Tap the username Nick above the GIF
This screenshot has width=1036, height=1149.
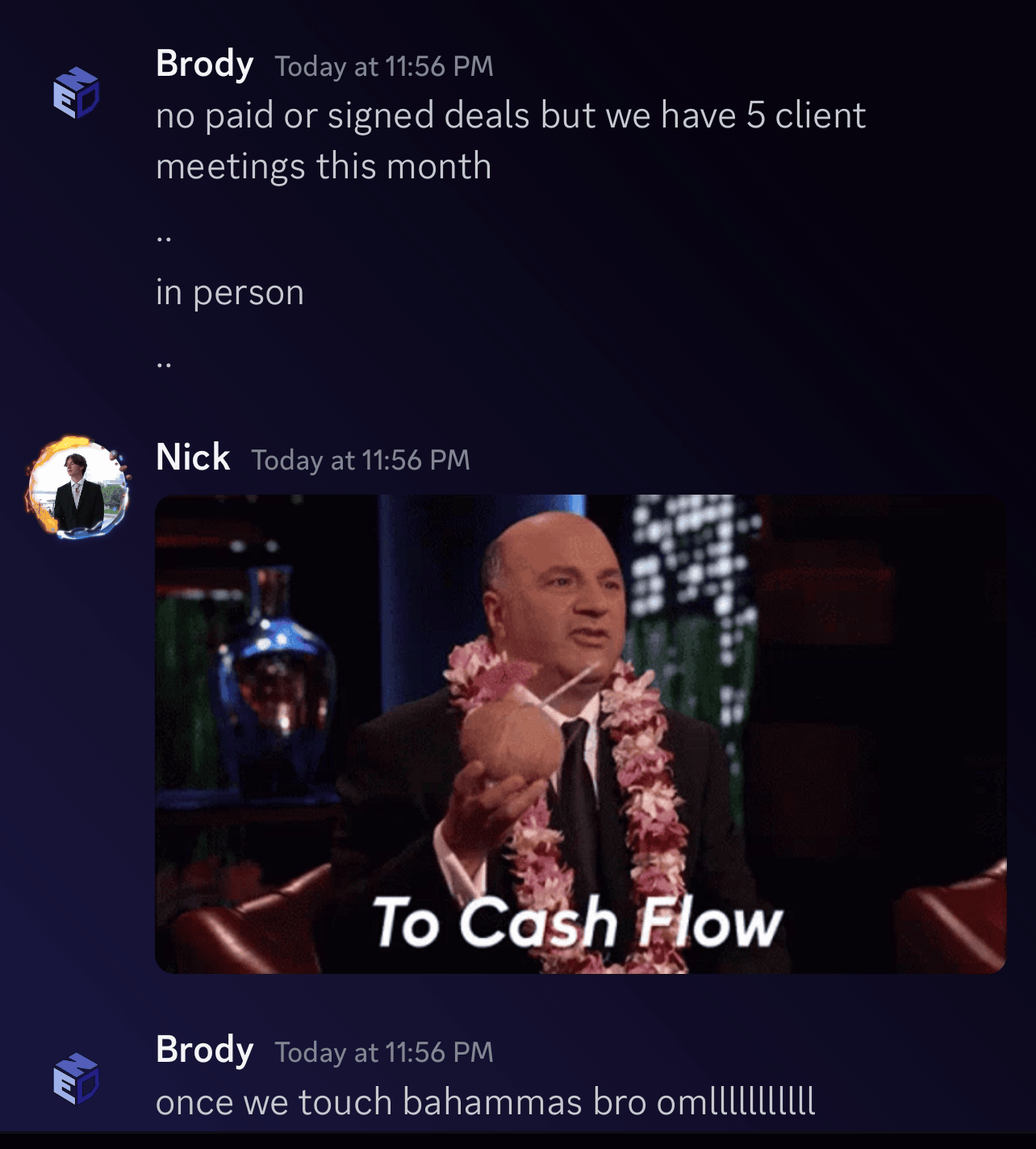click(x=193, y=458)
